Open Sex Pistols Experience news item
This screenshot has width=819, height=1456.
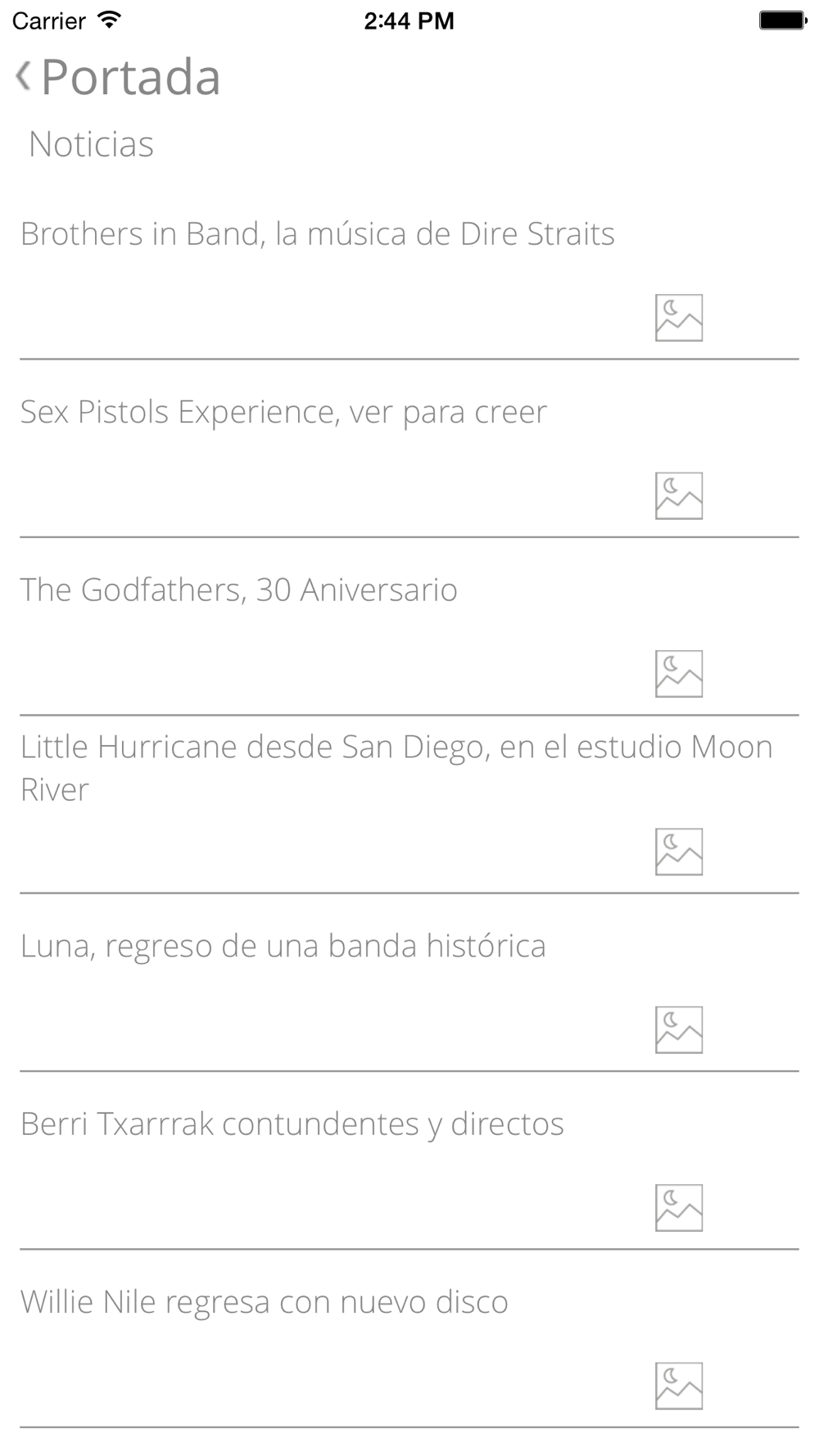click(409, 449)
